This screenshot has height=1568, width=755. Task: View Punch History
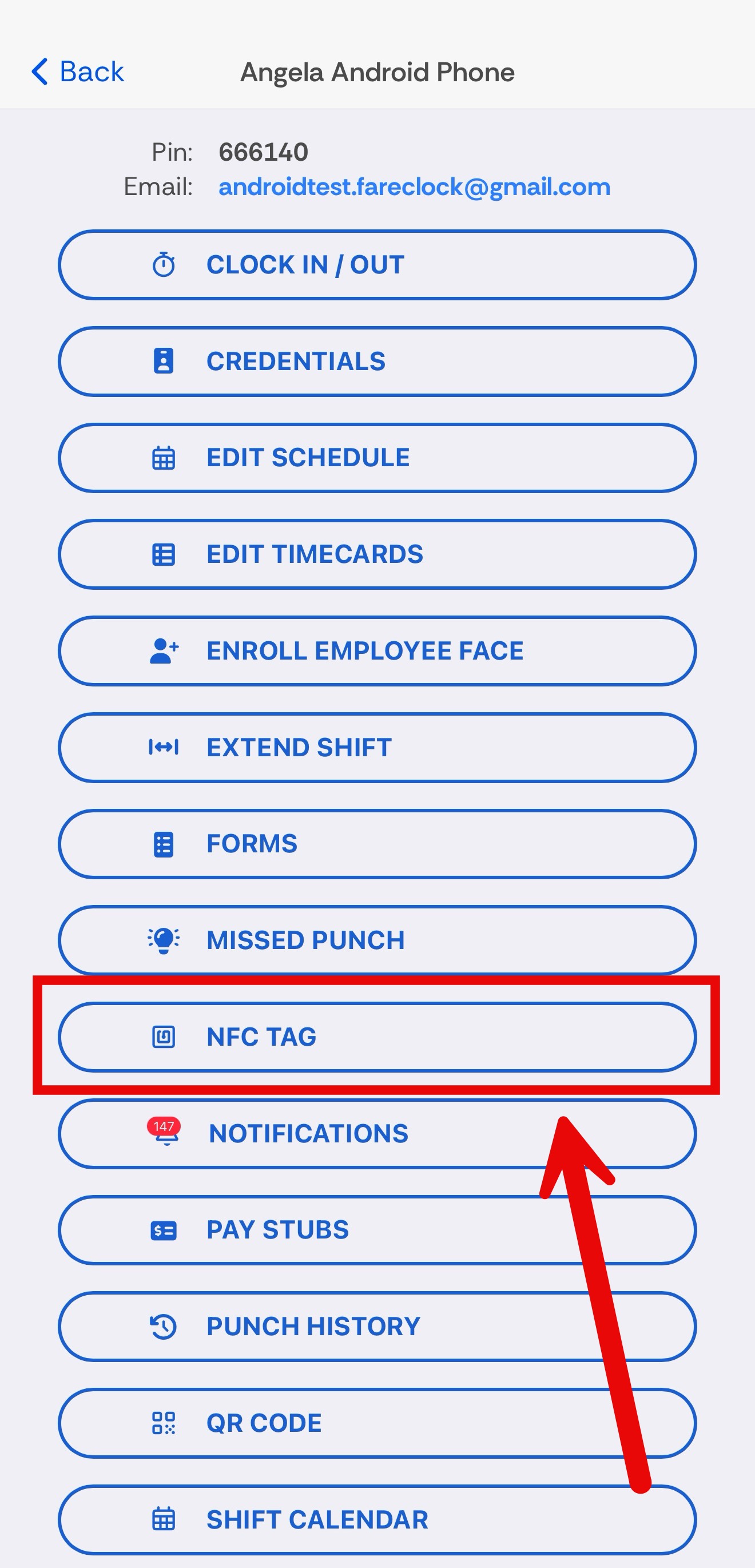coord(377,1327)
